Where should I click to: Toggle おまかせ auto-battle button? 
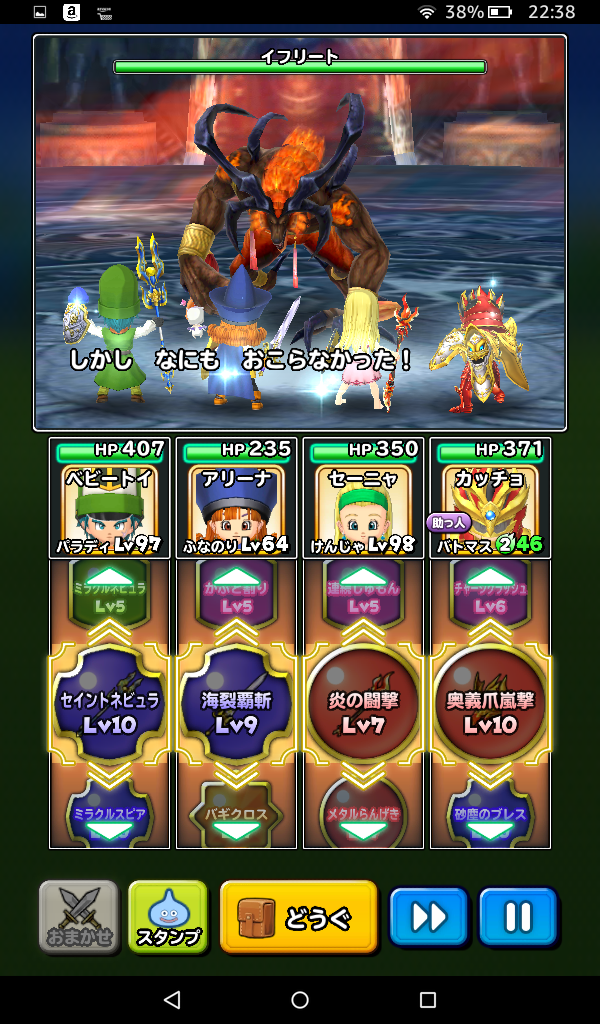click(78, 916)
